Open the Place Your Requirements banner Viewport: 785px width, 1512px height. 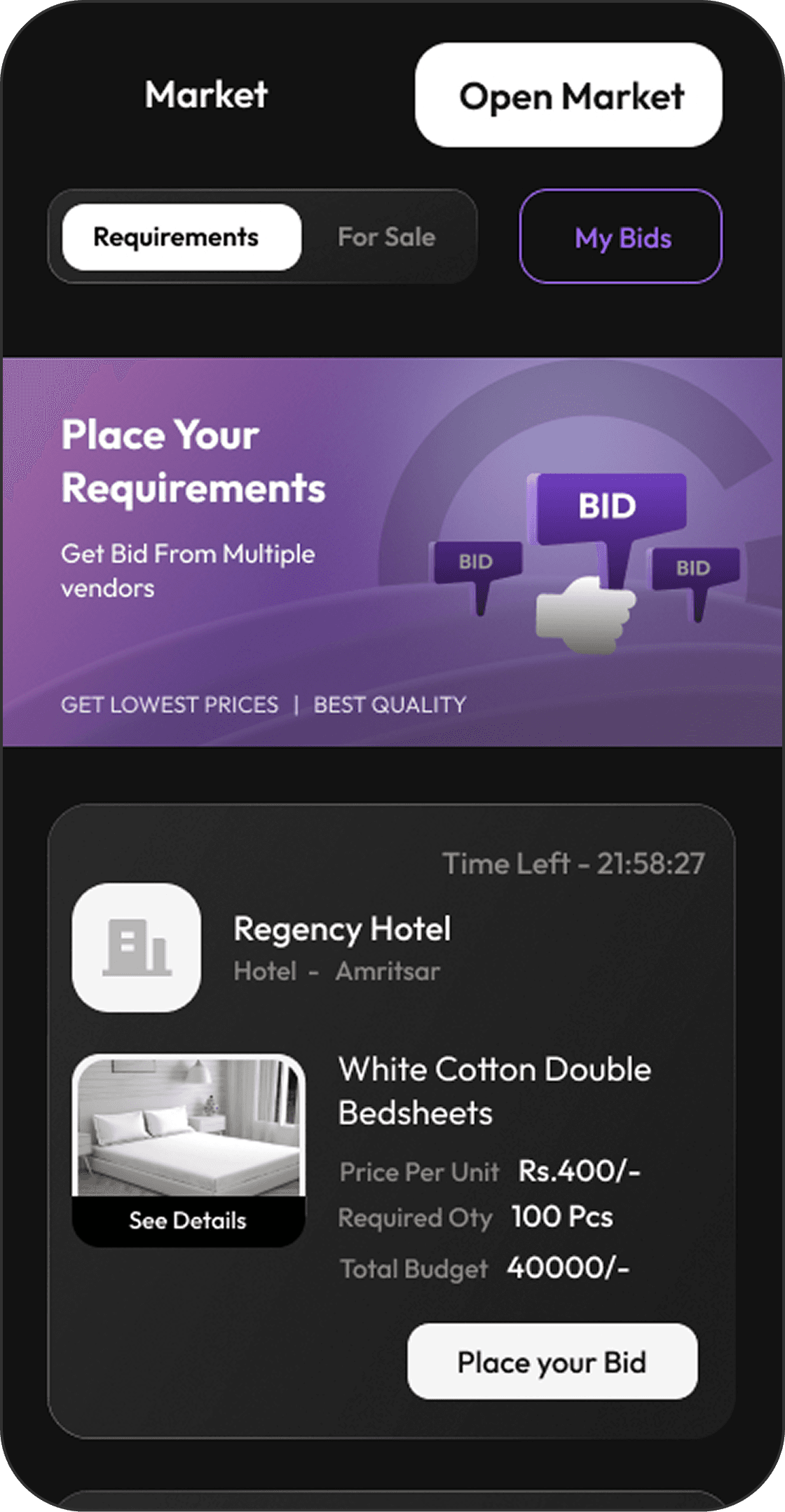coord(392,552)
